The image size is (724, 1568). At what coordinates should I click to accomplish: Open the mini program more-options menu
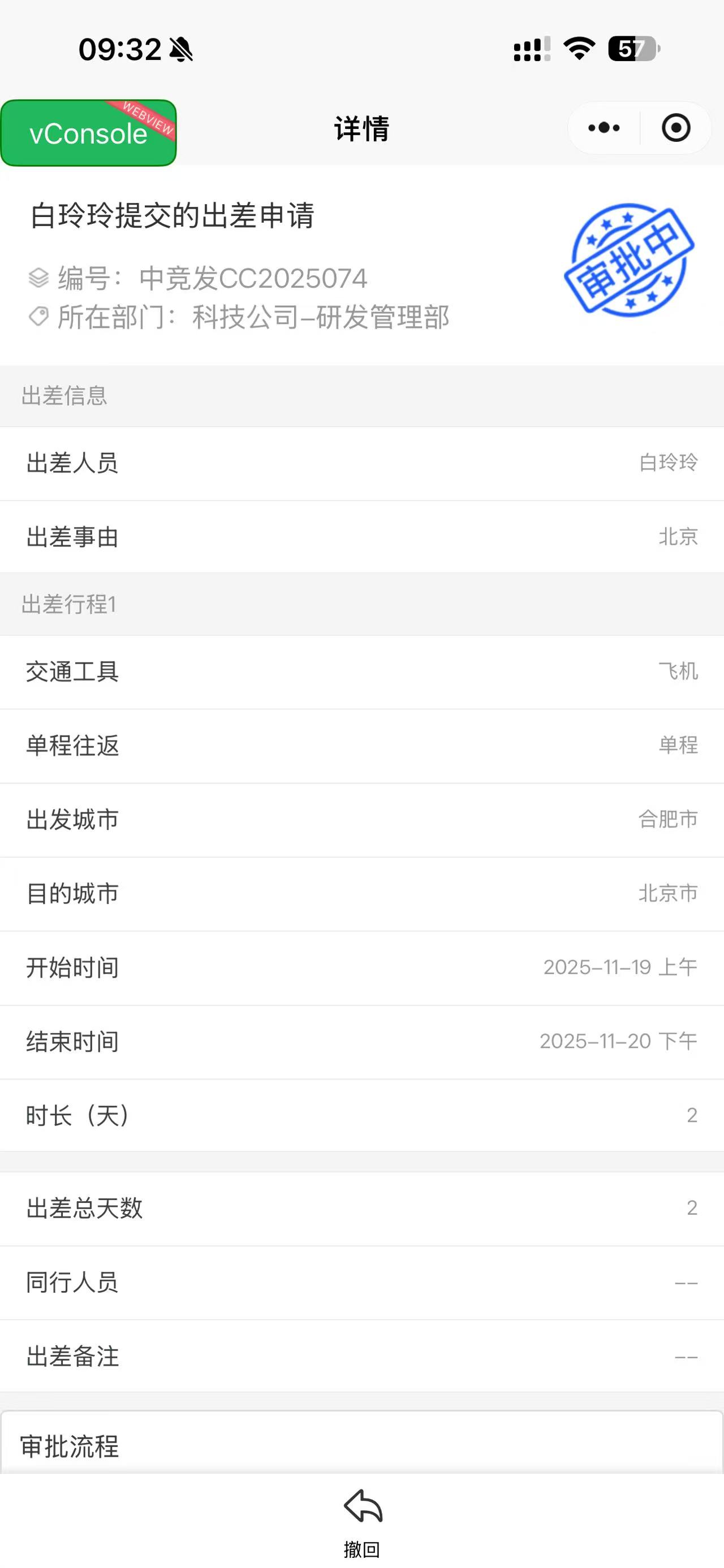pos(604,128)
